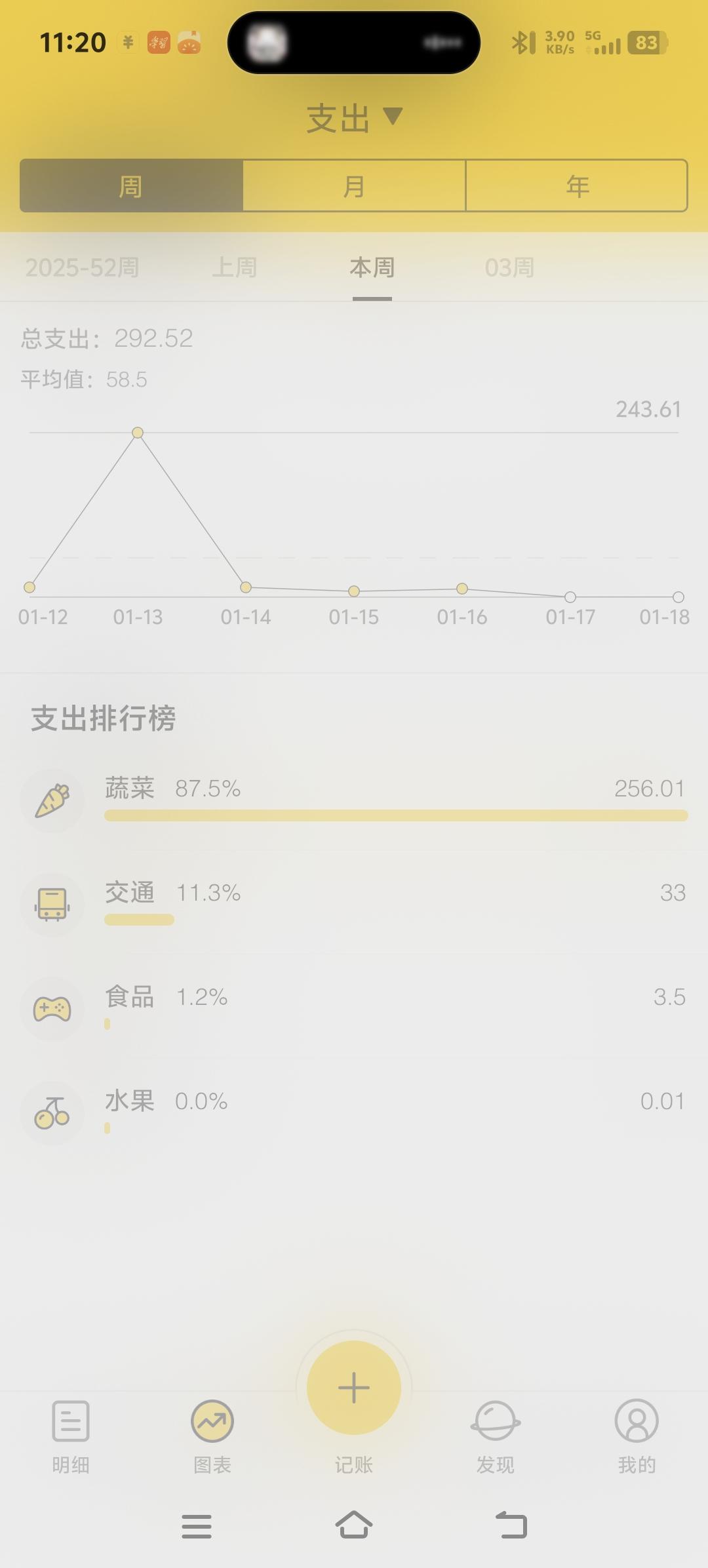This screenshot has width=708, height=1568.
Task: Tap the 发现 discover planet icon
Action: tap(496, 1429)
